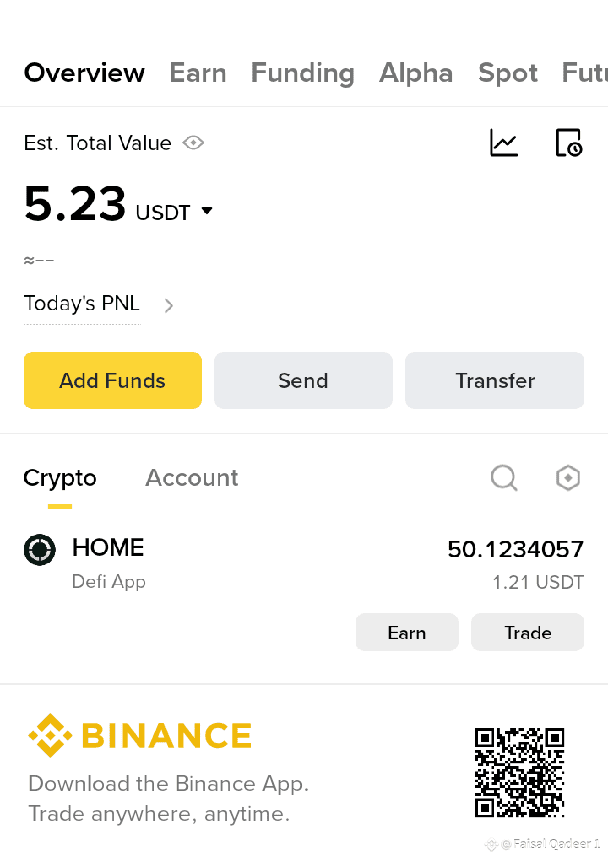This screenshot has width=608, height=861.
Task: View transaction history icon
Action: coord(568,143)
